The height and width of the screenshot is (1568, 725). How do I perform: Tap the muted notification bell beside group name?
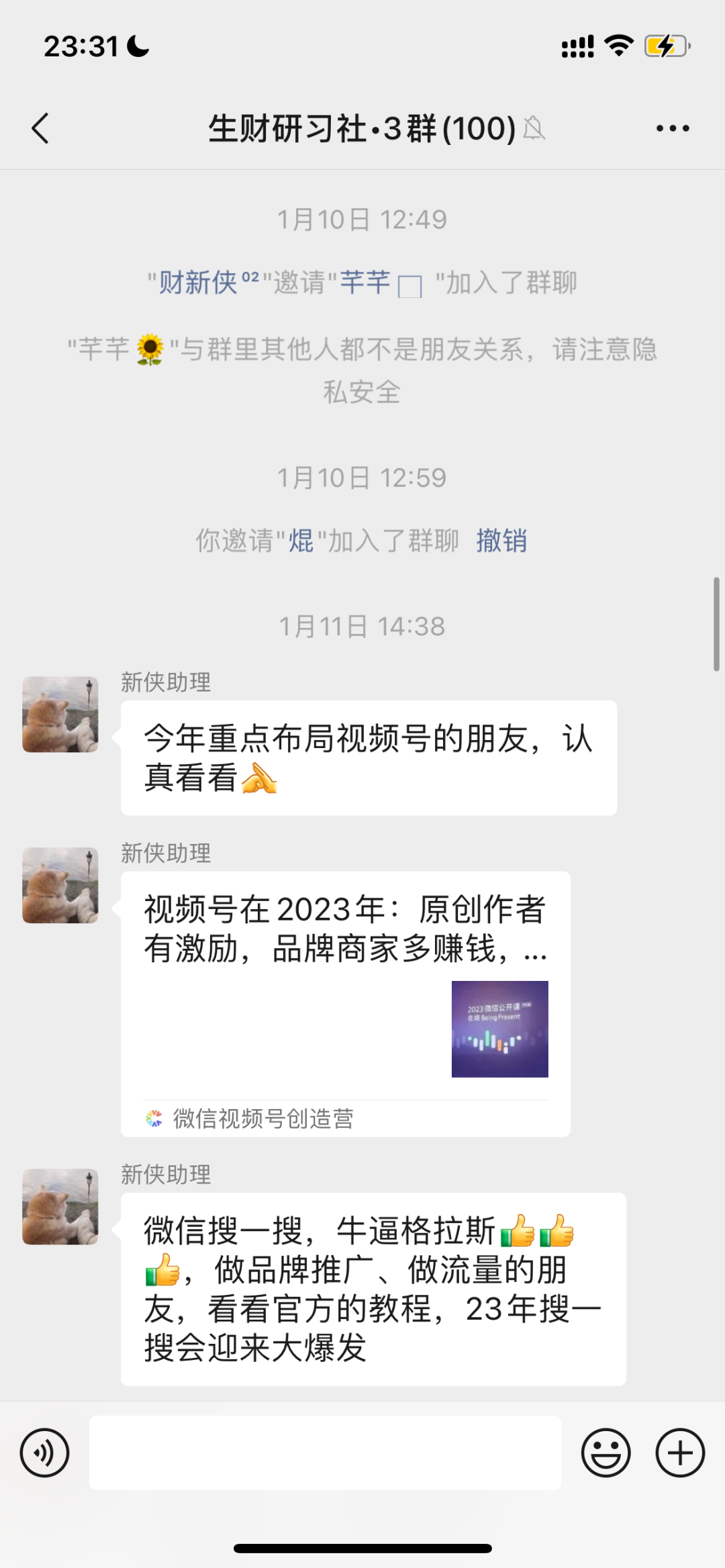pyautogui.click(x=534, y=129)
